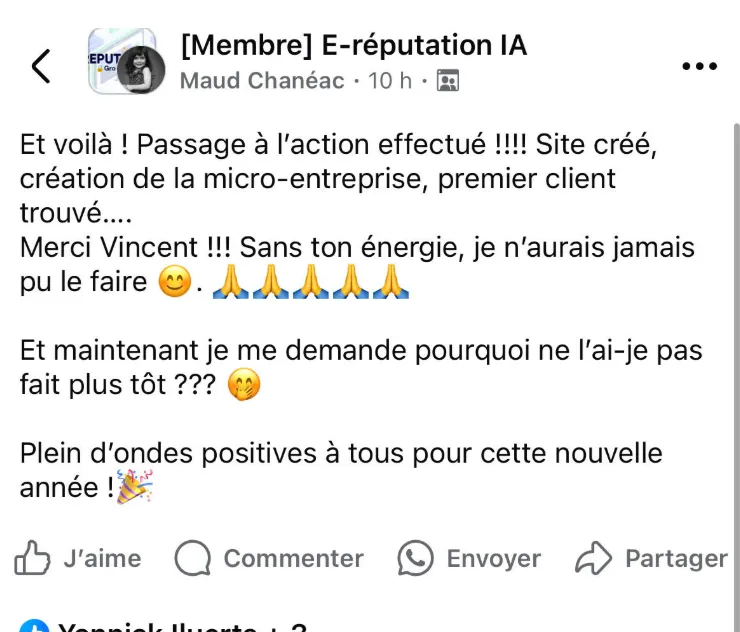Share the post with Partager
The height and width of the screenshot is (632, 740).
[651, 558]
